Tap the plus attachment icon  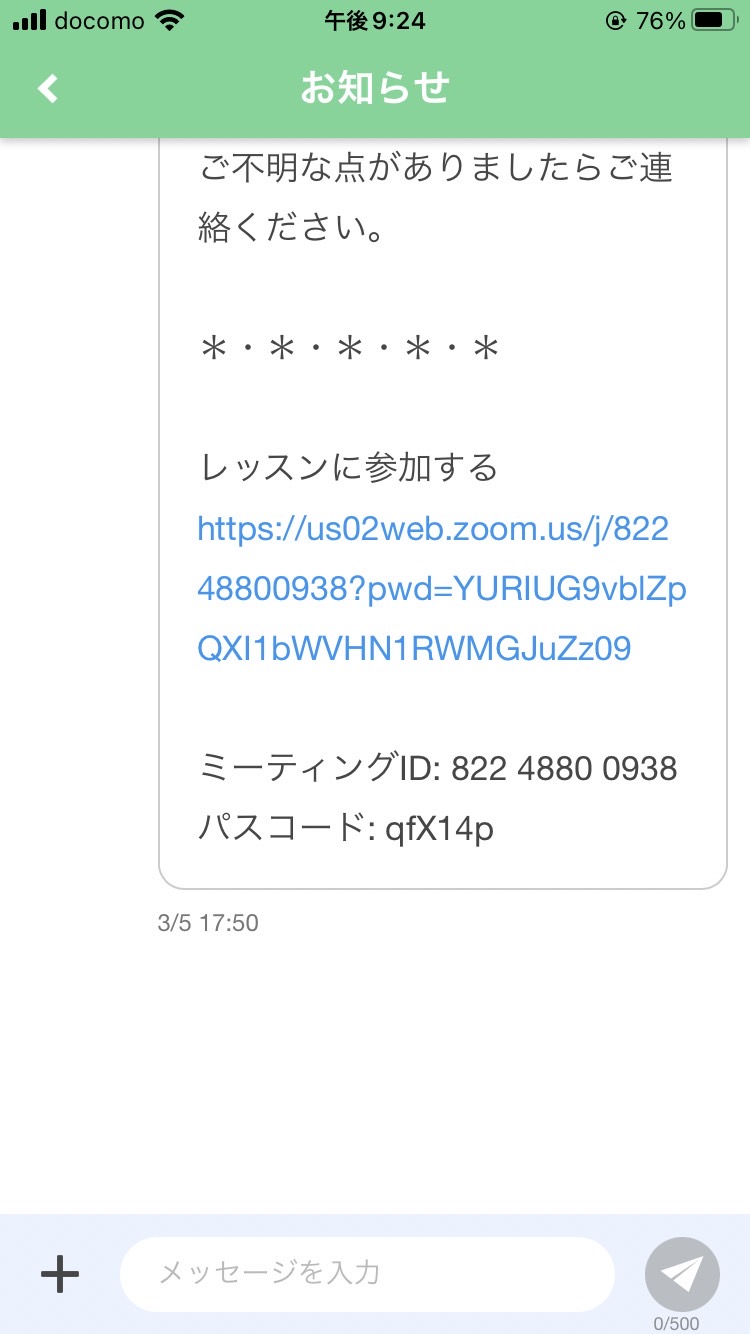(60, 1274)
